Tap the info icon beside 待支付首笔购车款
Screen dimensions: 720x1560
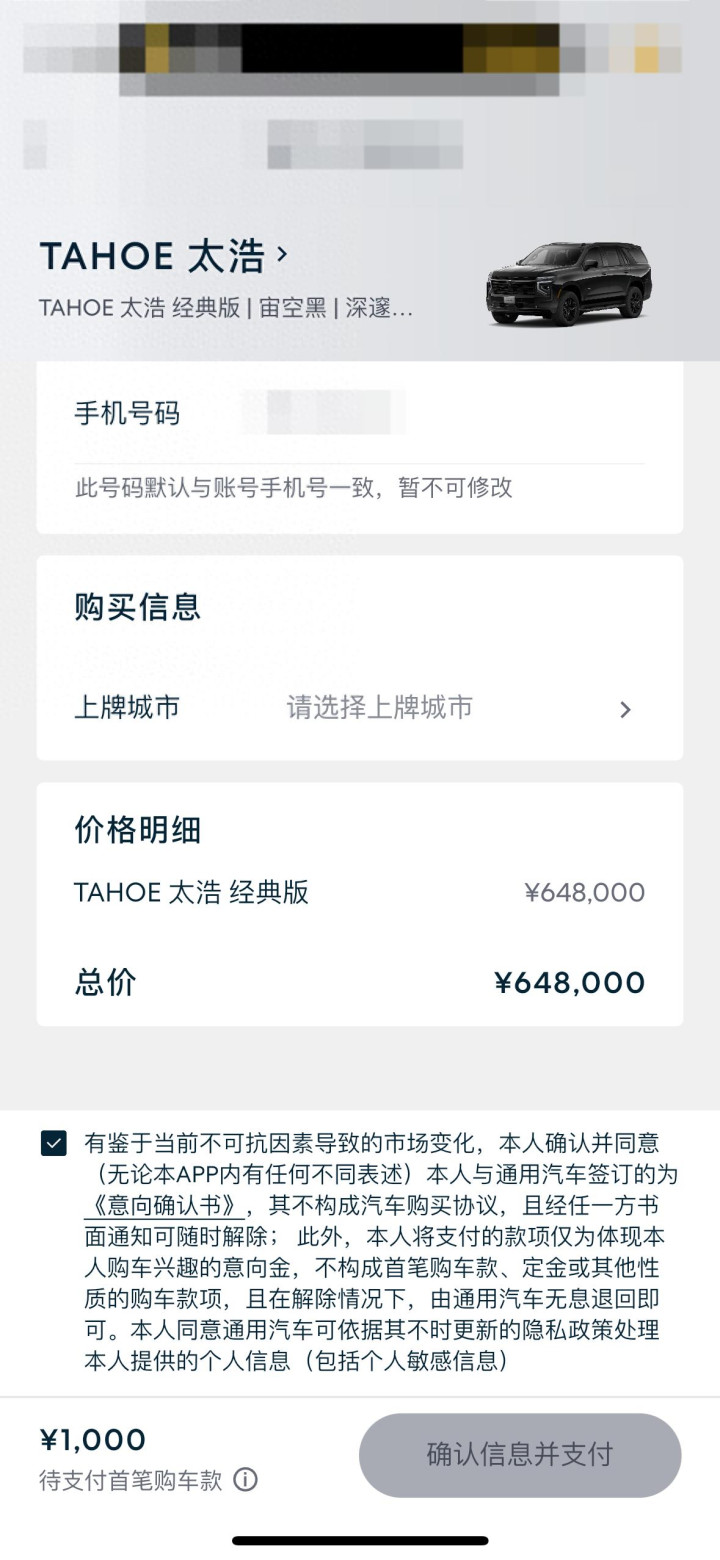point(245,1480)
